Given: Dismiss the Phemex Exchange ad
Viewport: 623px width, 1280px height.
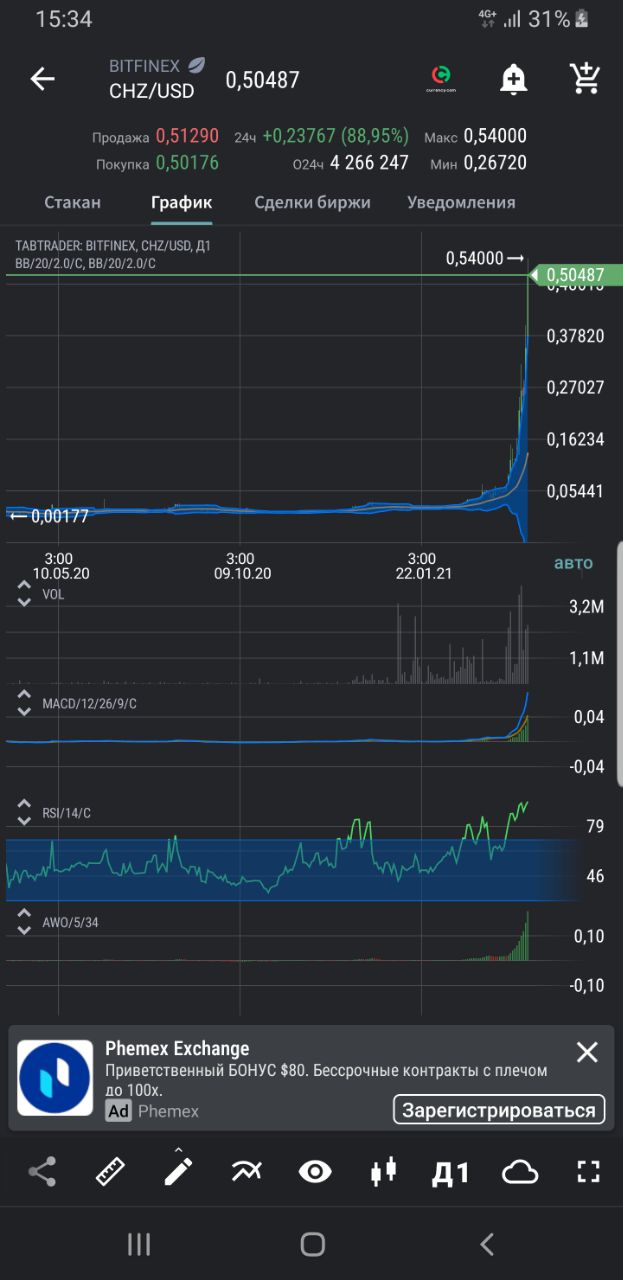Looking at the screenshot, I should (x=587, y=1051).
